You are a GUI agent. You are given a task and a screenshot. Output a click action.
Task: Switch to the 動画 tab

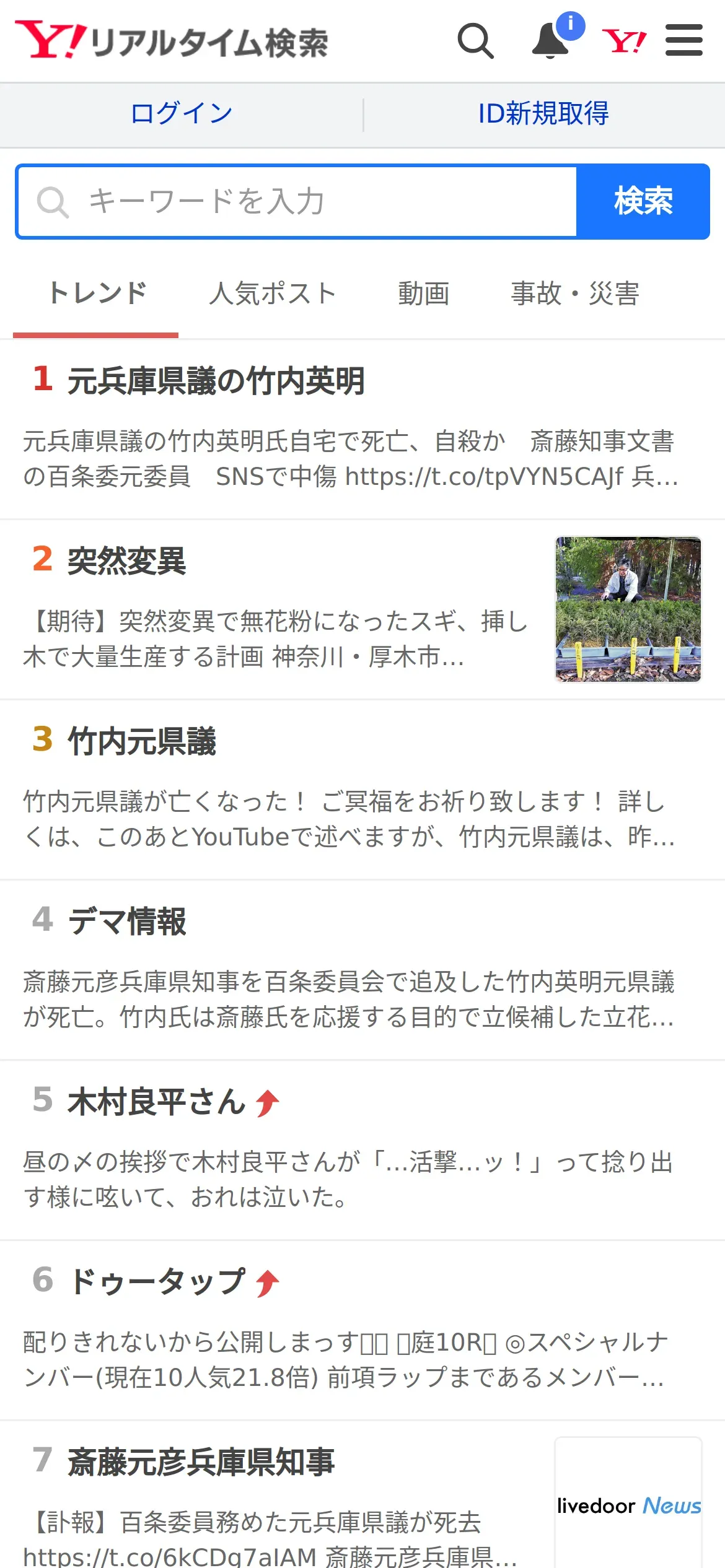click(x=423, y=293)
